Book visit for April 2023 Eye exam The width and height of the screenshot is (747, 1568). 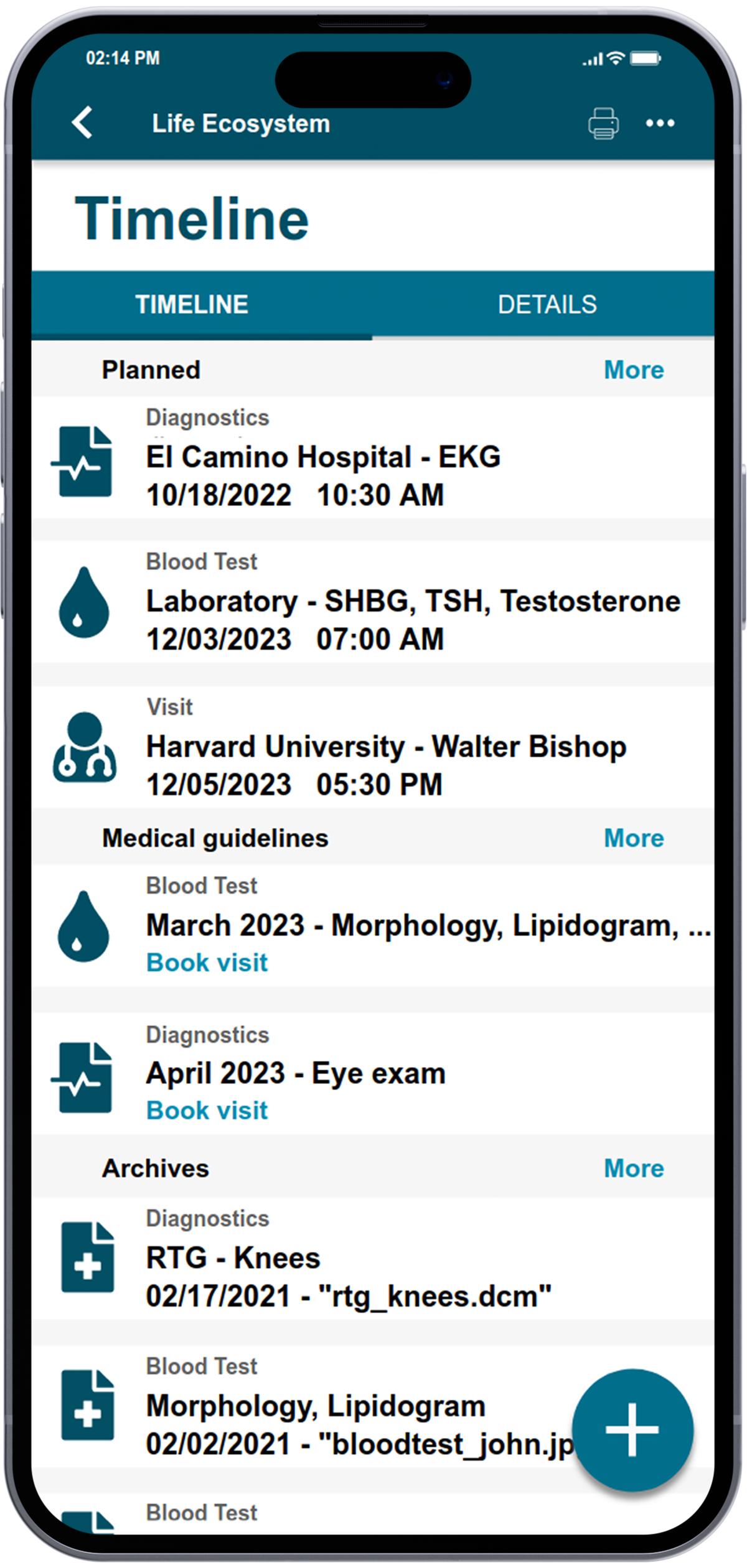tap(207, 1110)
